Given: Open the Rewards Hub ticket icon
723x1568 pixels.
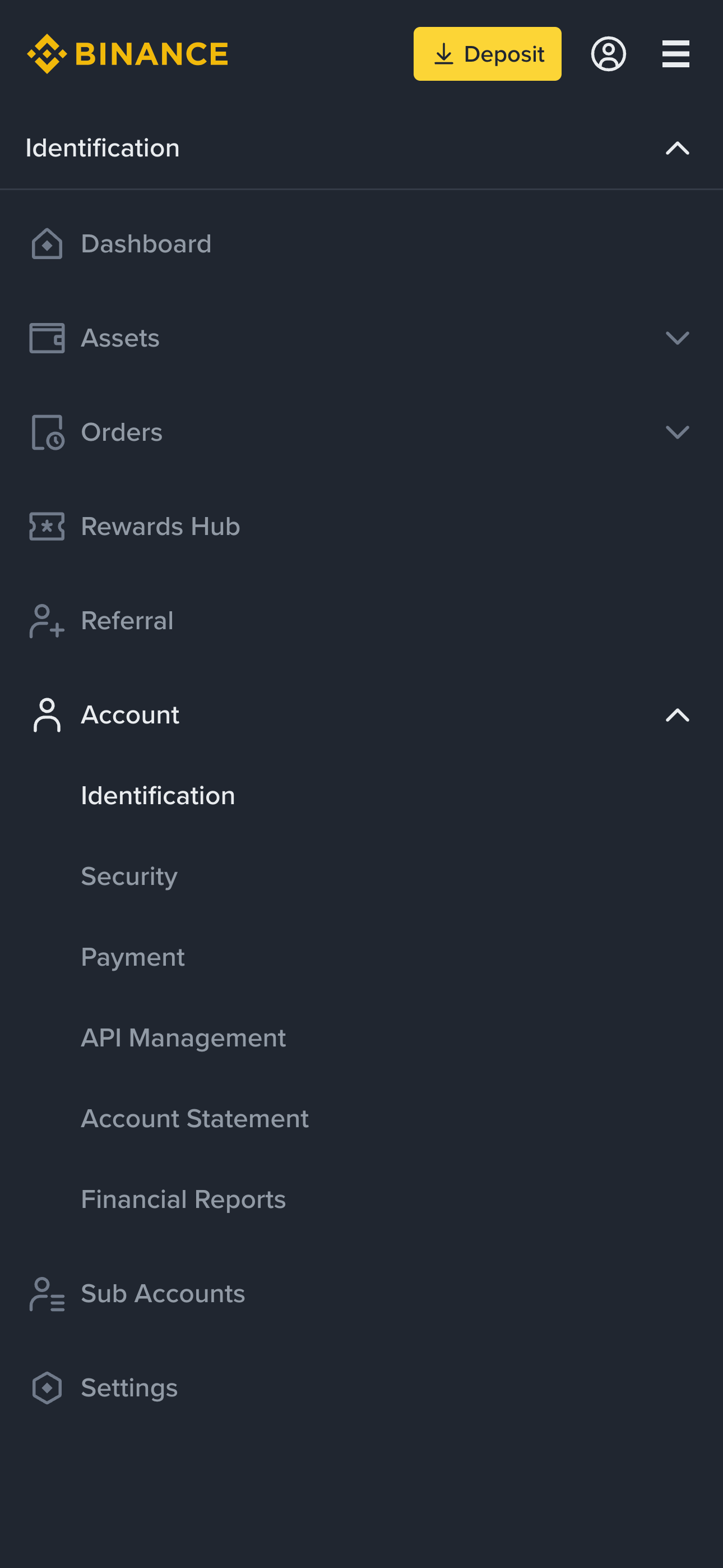Looking at the screenshot, I should (47, 526).
